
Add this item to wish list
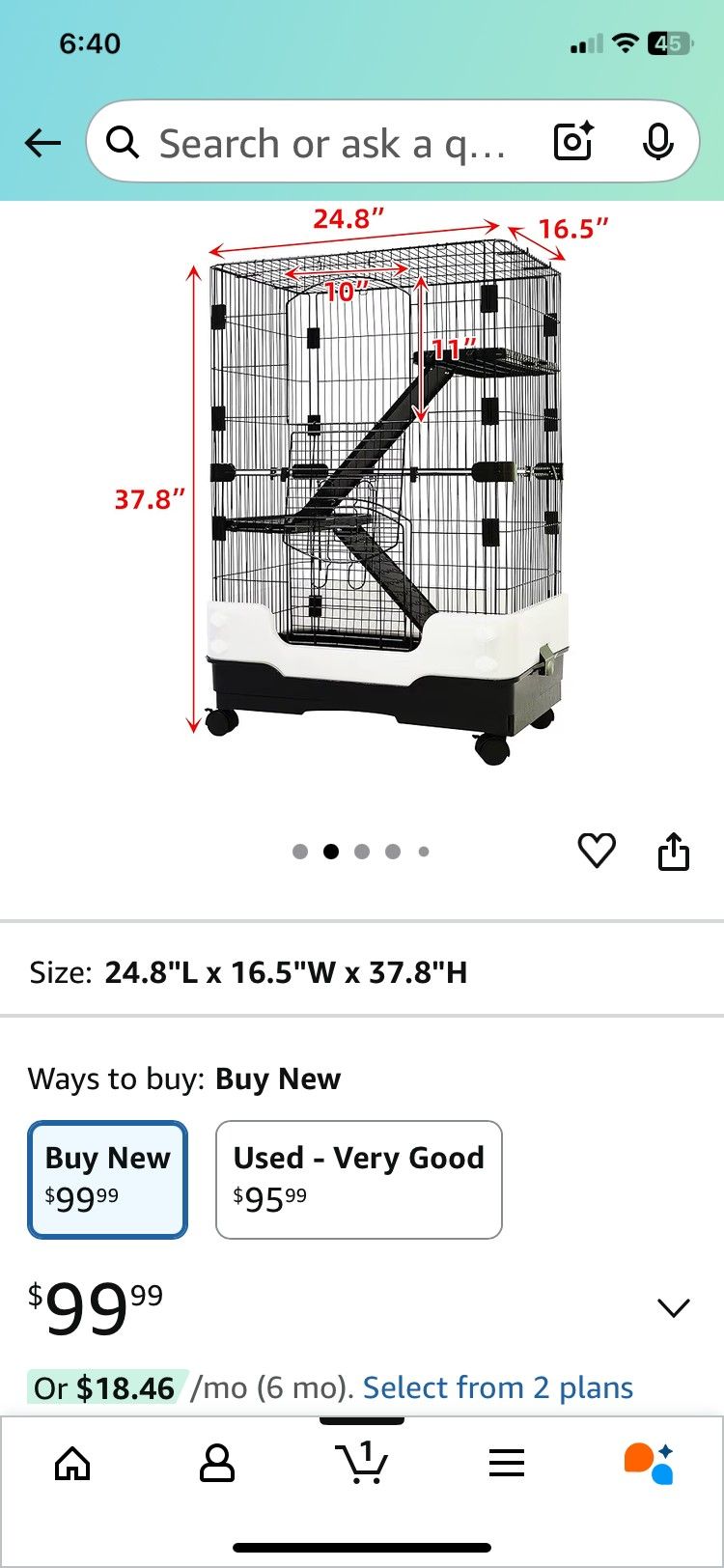(x=596, y=851)
